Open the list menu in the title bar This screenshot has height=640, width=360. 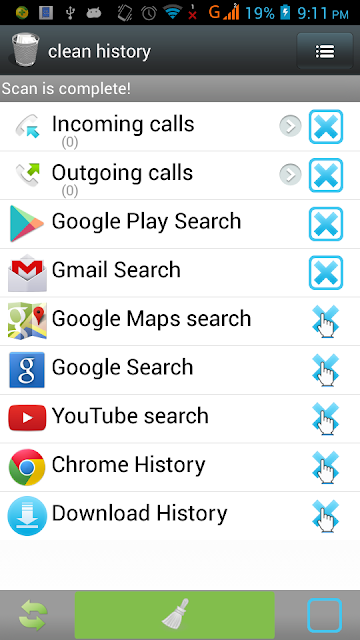324,51
